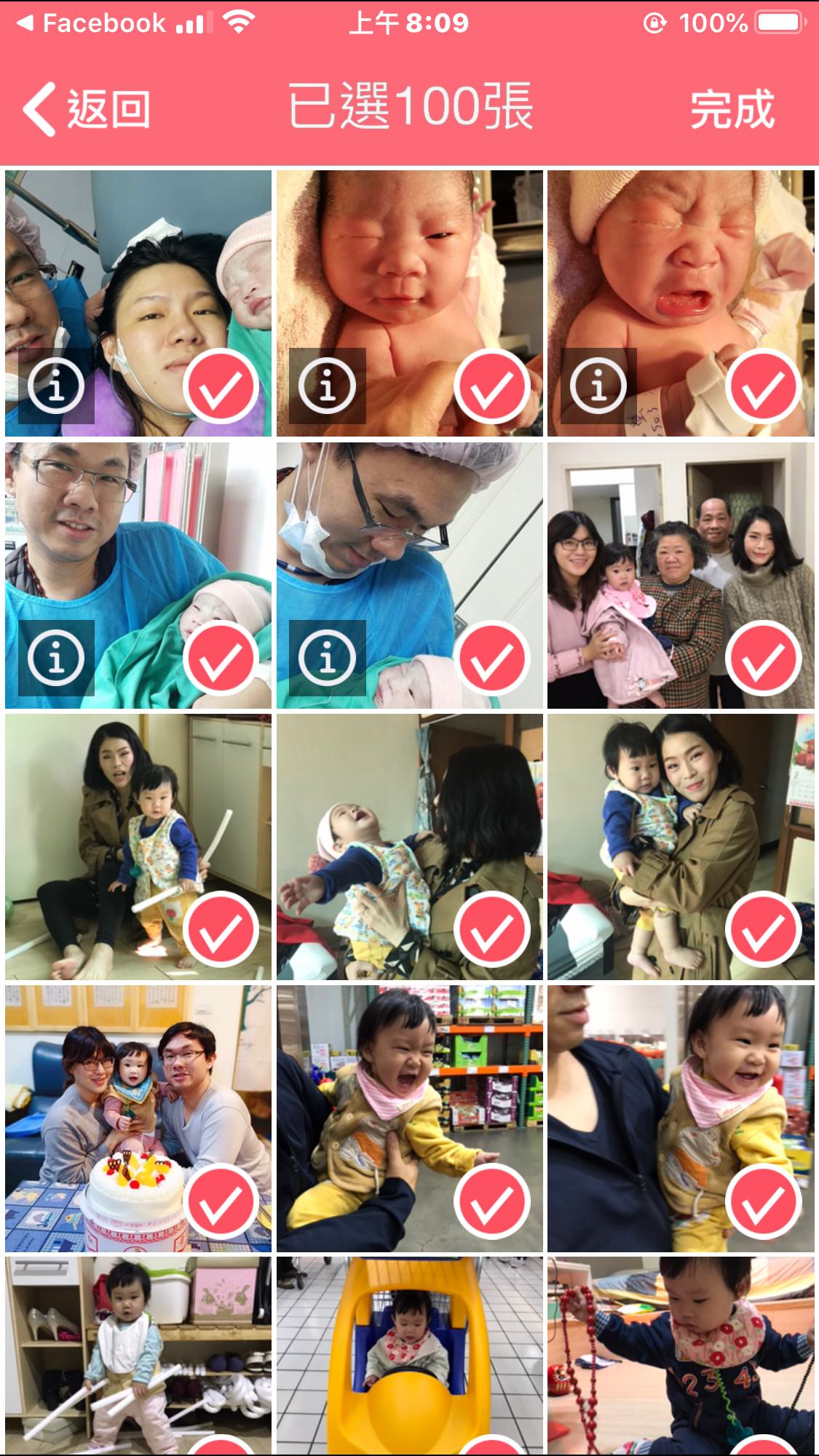Tap 完成 to confirm the selection
Screen dimensions: 819x1456
[732, 109]
